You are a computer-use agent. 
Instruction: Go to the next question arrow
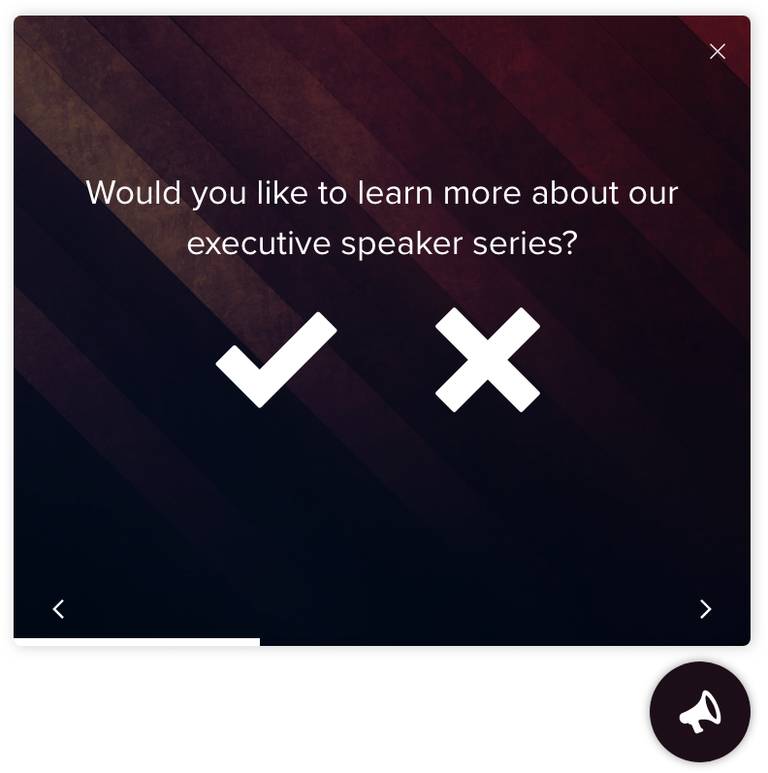[705, 609]
